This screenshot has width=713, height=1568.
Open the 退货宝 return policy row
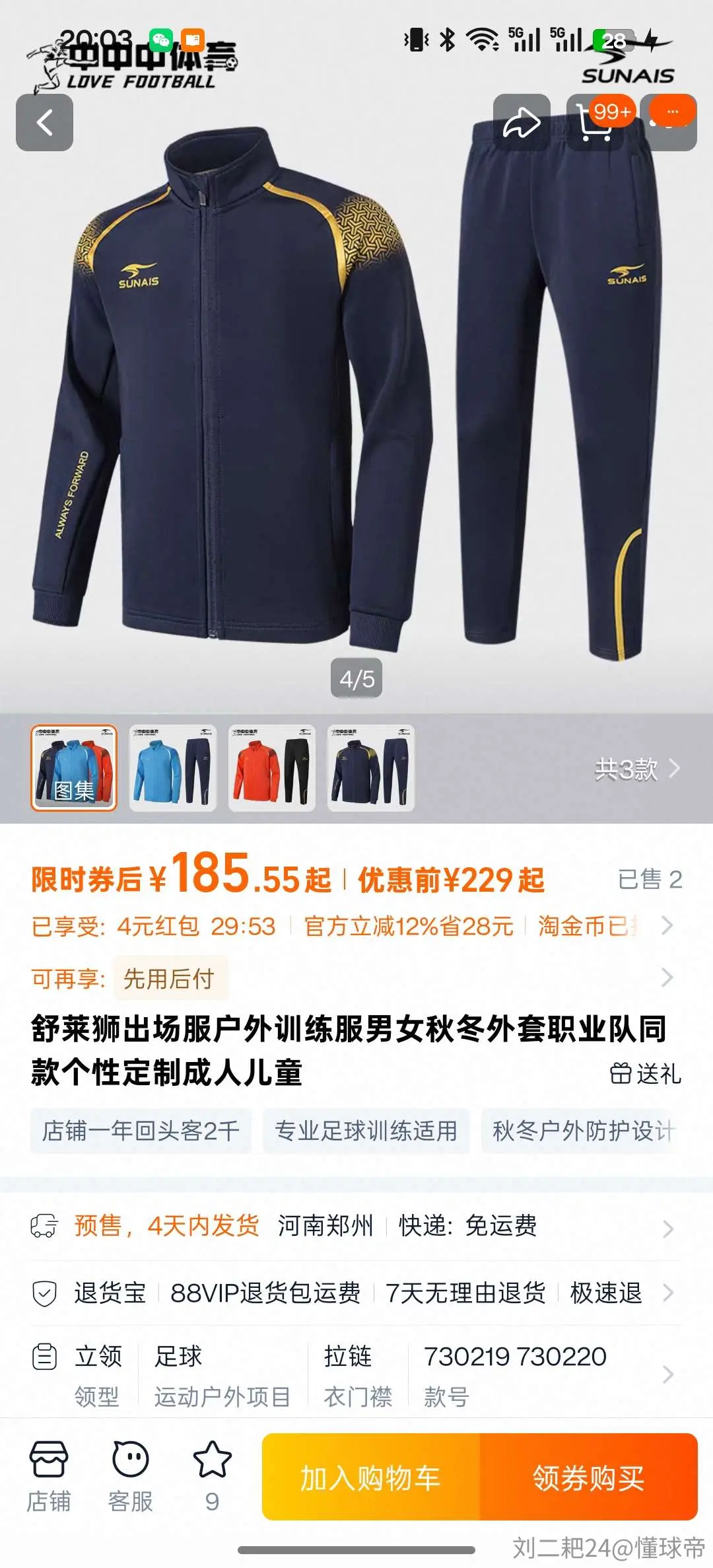coord(356,1293)
